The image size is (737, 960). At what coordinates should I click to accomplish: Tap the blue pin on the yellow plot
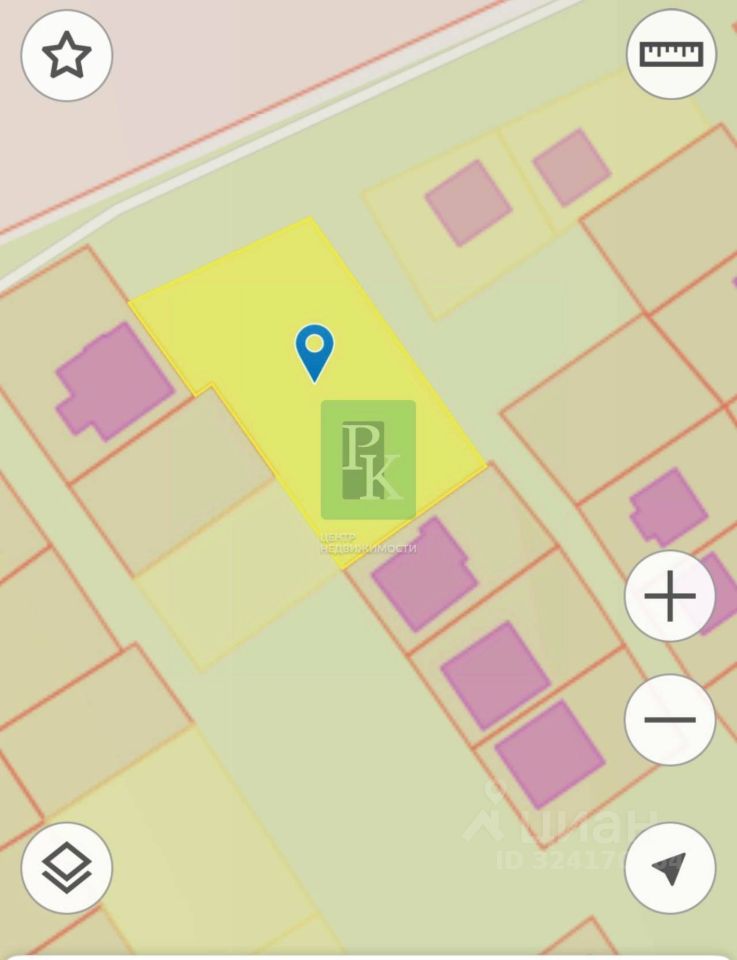coord(314,352)
